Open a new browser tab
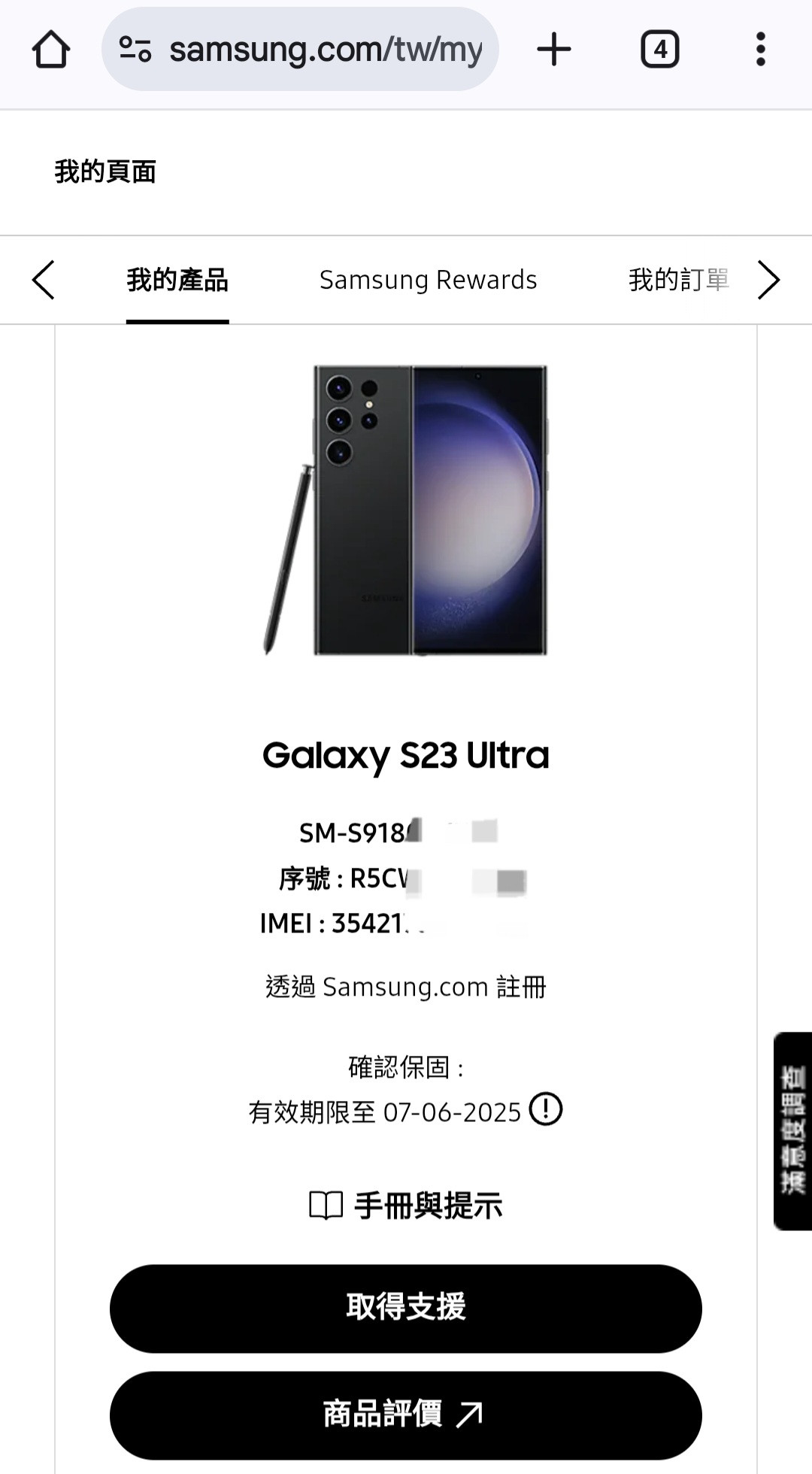 tap(554, 50)
